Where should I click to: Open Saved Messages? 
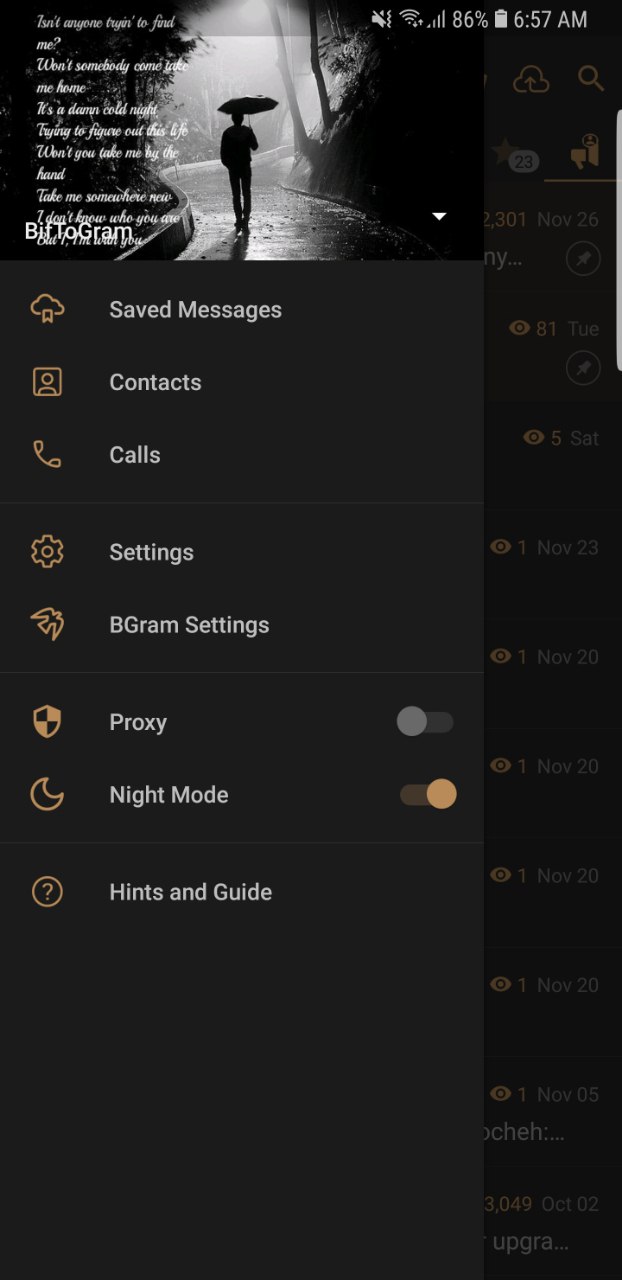click(242, 310)
